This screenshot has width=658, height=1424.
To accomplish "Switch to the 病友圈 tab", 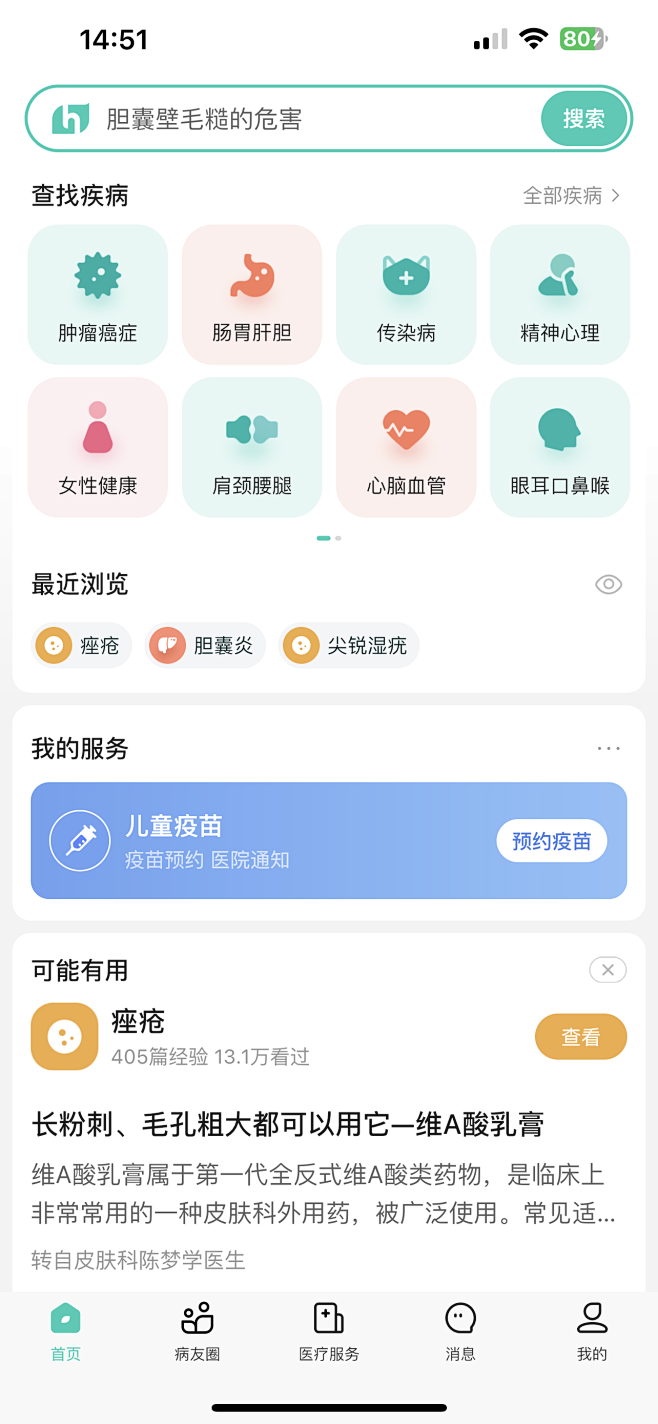I will click(x=197, y=1331).
